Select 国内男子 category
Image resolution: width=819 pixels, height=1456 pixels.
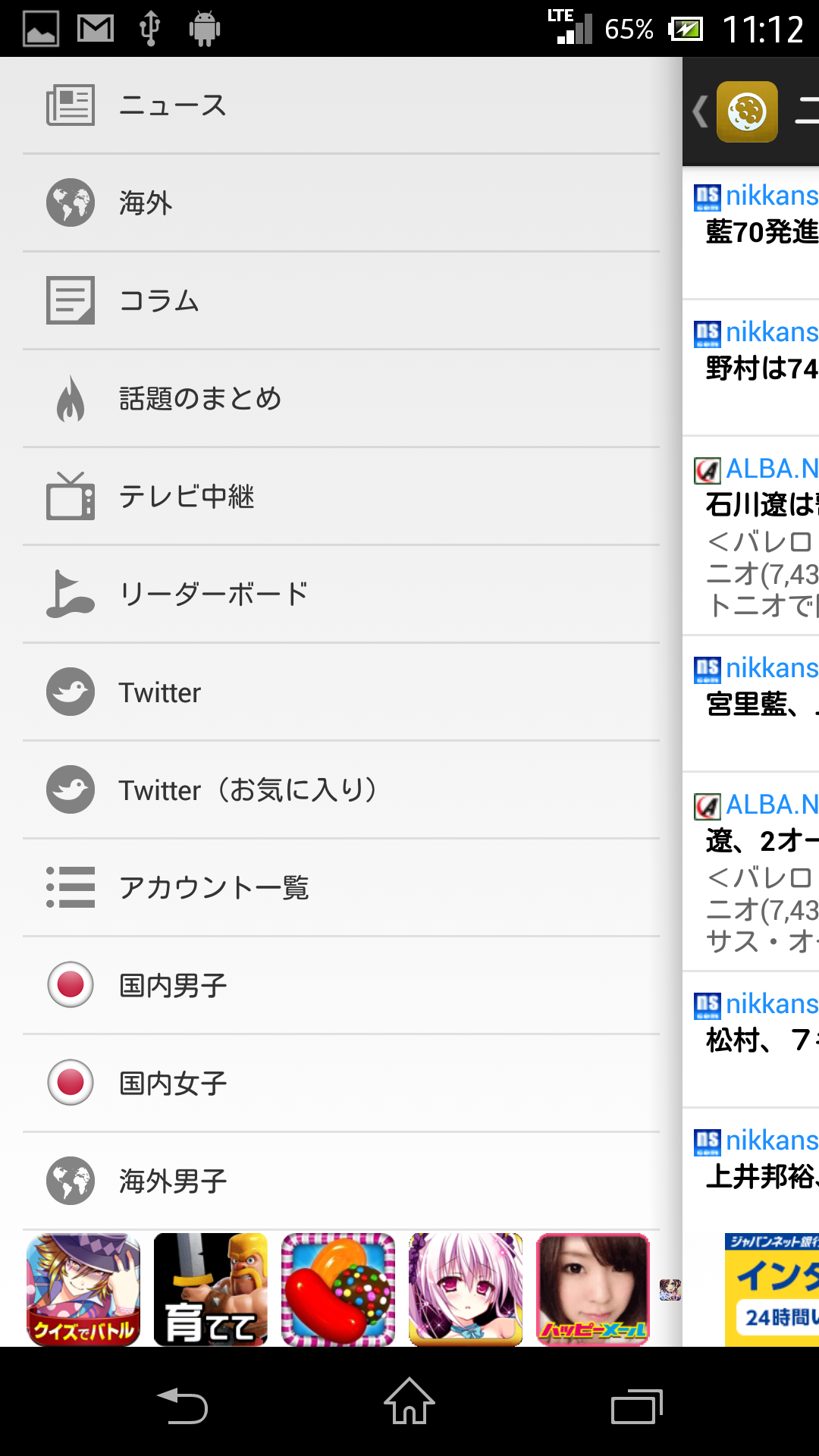[x=341, y=985]
